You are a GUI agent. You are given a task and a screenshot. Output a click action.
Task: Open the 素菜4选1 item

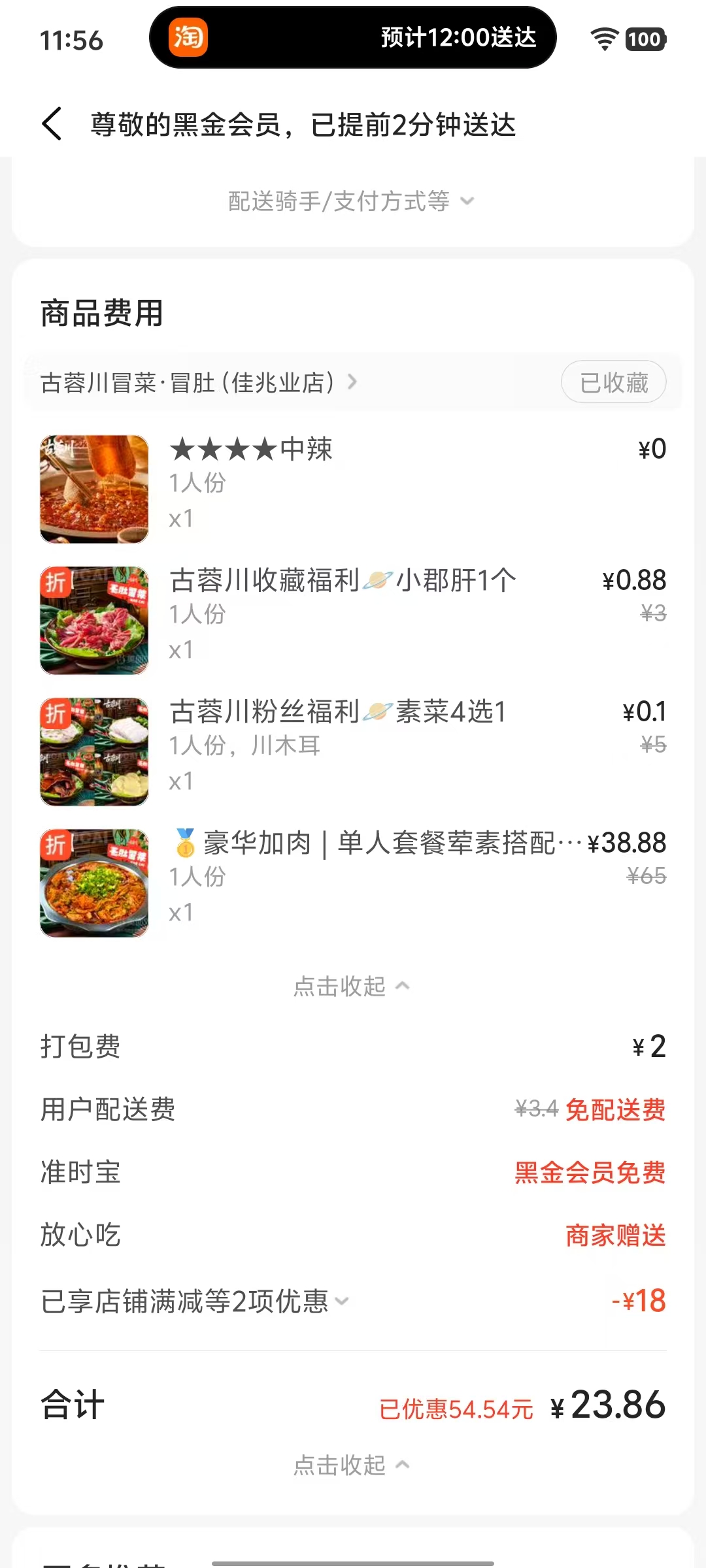point(337,712)
